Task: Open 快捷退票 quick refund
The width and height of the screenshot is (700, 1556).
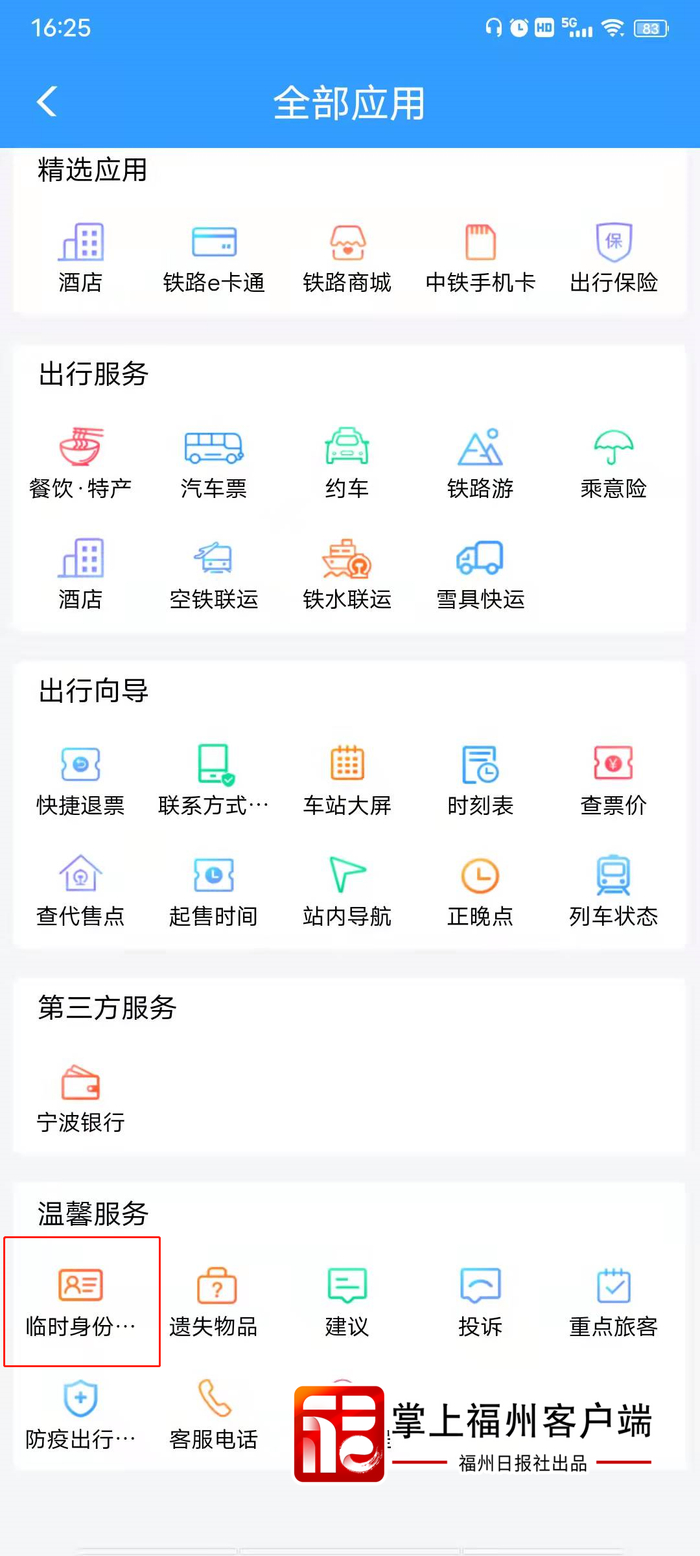Action: coord(81,781)
